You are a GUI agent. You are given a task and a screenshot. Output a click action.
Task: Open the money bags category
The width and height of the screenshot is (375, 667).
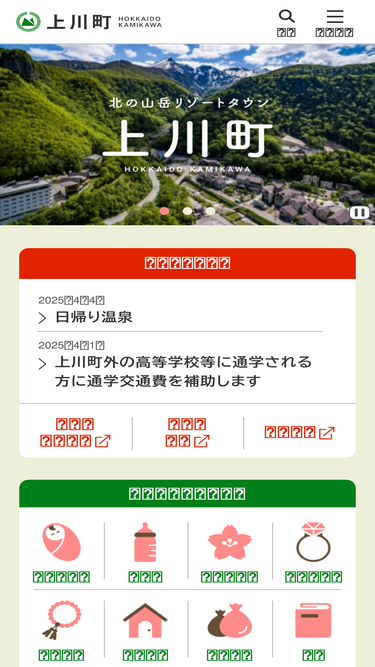[x=230, y=631]
